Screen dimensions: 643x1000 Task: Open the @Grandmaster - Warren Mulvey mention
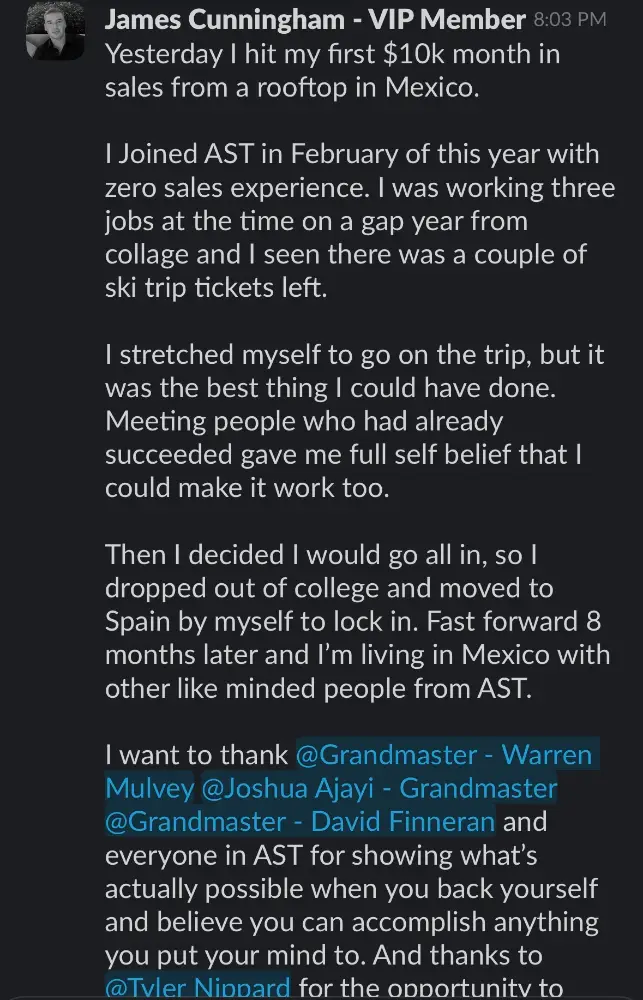click(443, 754)
